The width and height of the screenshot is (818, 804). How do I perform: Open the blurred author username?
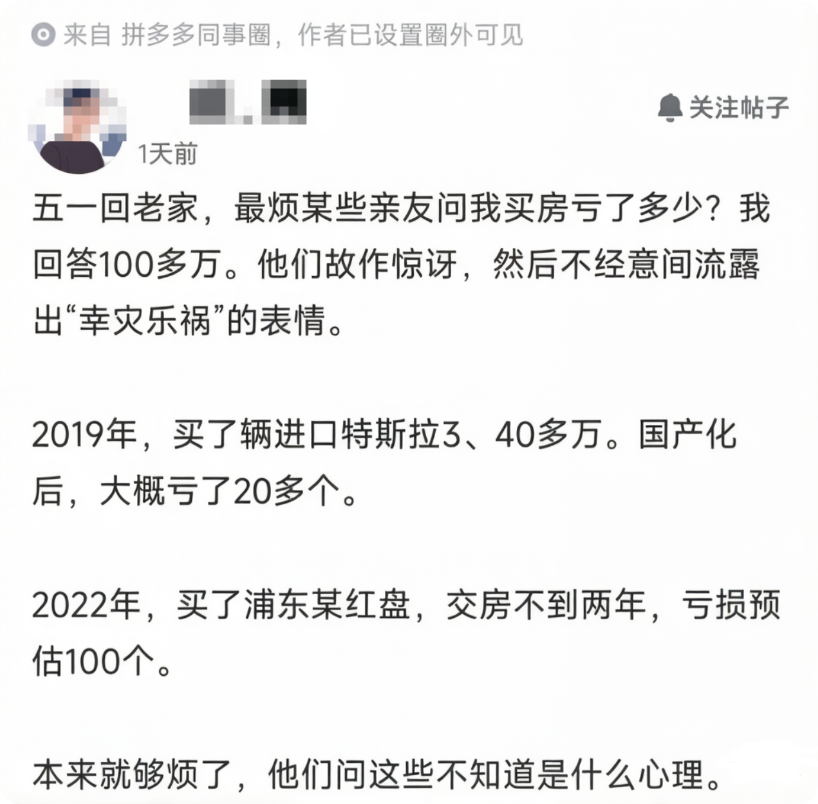(248, 102)
